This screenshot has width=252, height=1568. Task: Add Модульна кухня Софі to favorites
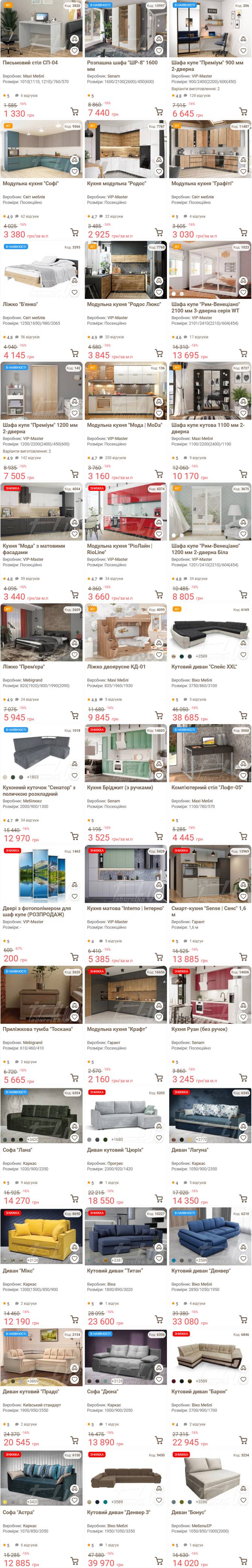74,172
